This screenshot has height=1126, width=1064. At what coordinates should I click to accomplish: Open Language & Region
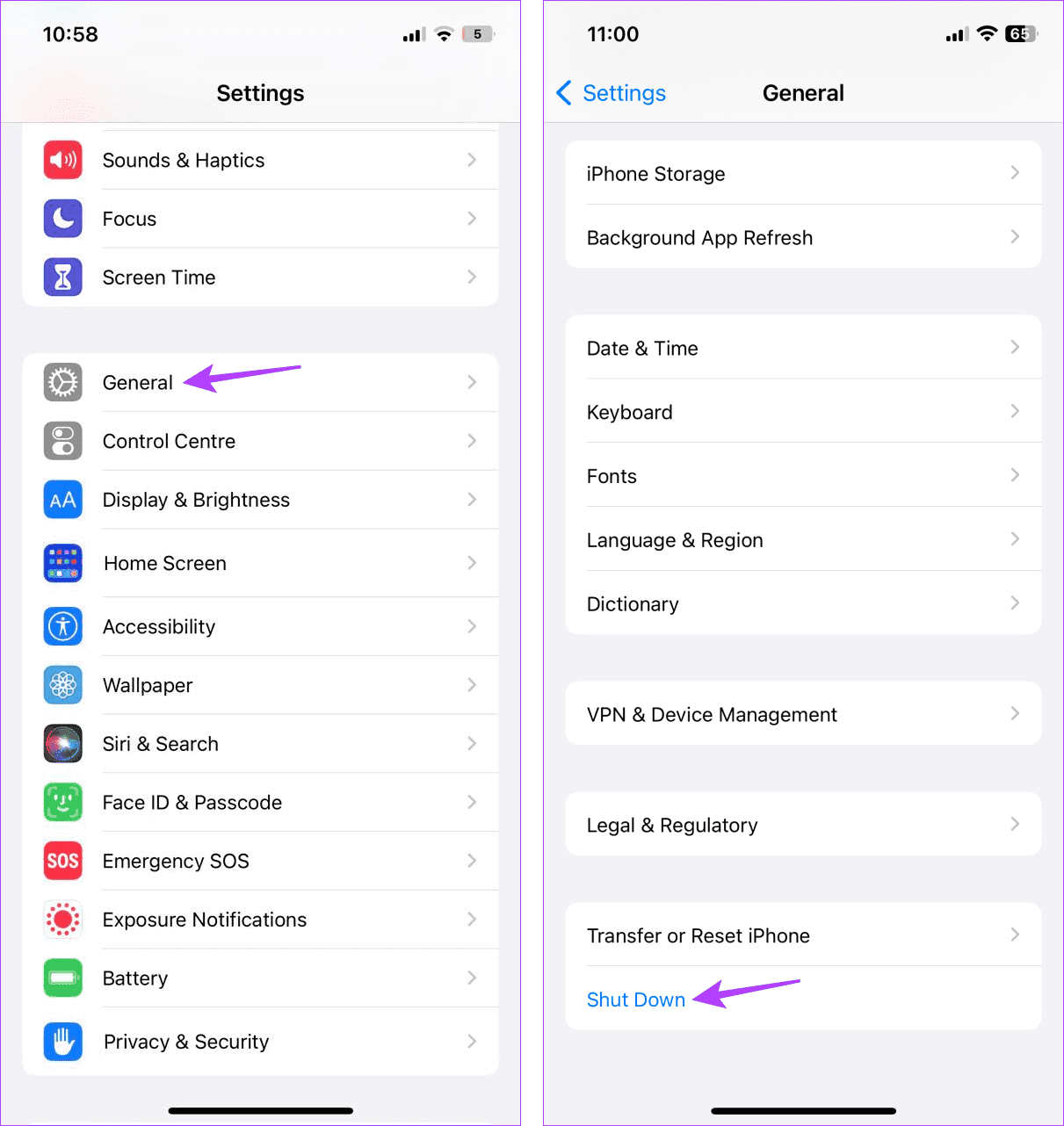pyautogui.click(x=675, y=540)
